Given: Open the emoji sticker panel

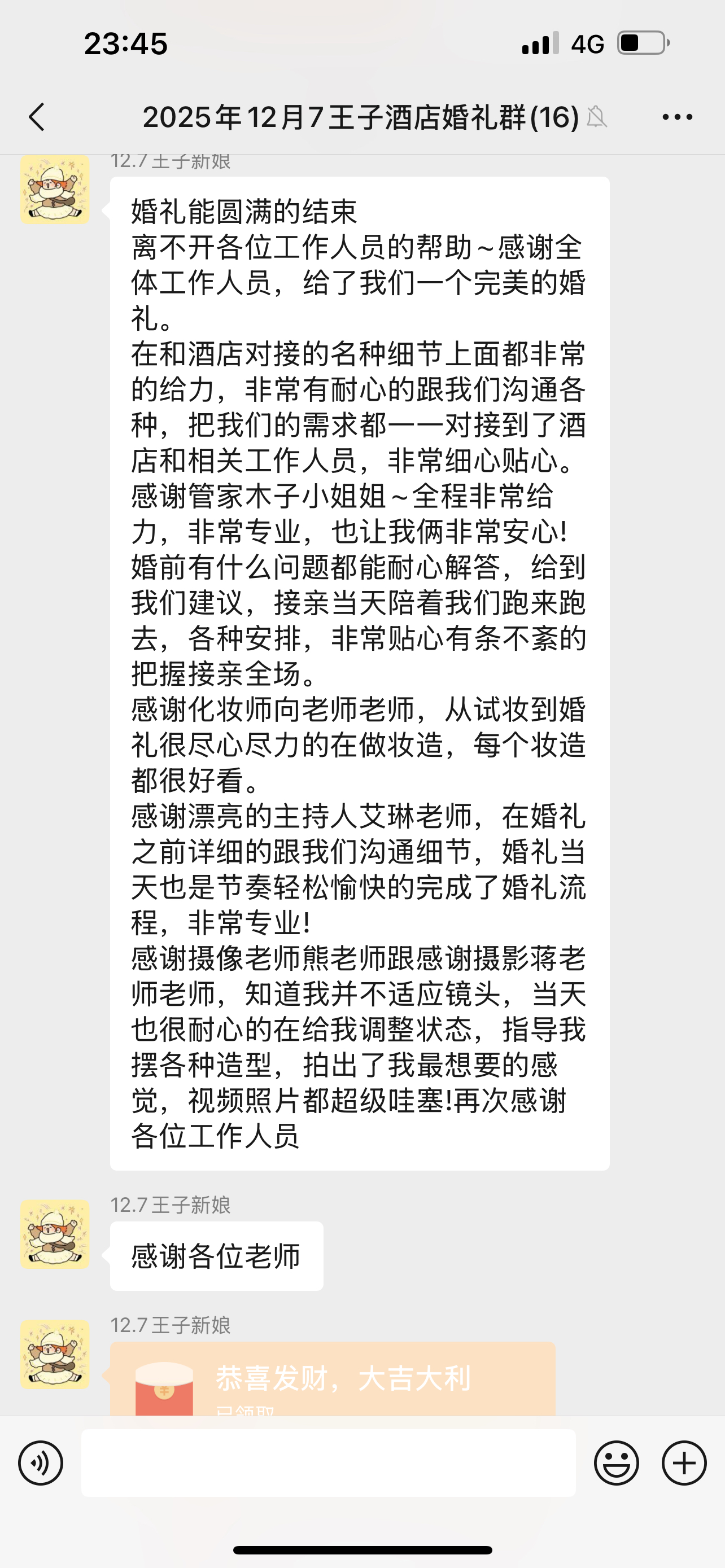Looking at the screenshot, I should pyautogui.click(x=616, y=1462).
